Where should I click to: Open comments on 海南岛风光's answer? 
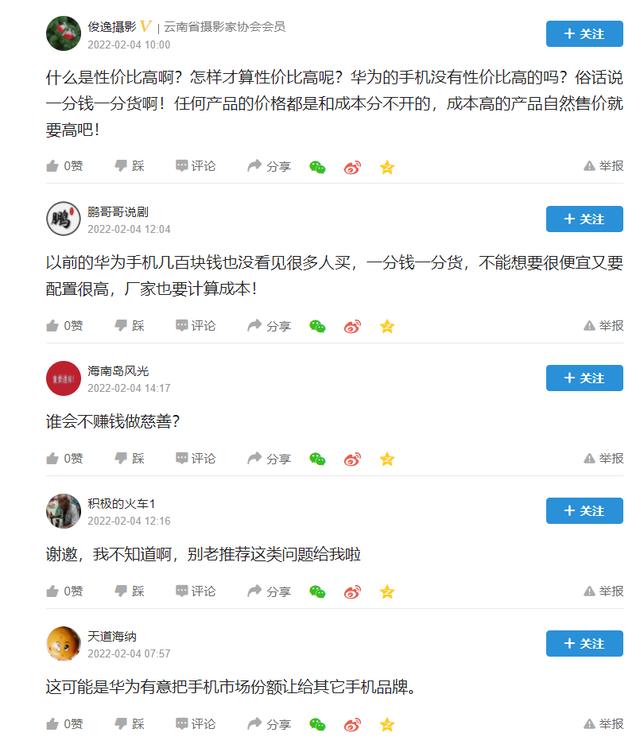coord(195,459)
